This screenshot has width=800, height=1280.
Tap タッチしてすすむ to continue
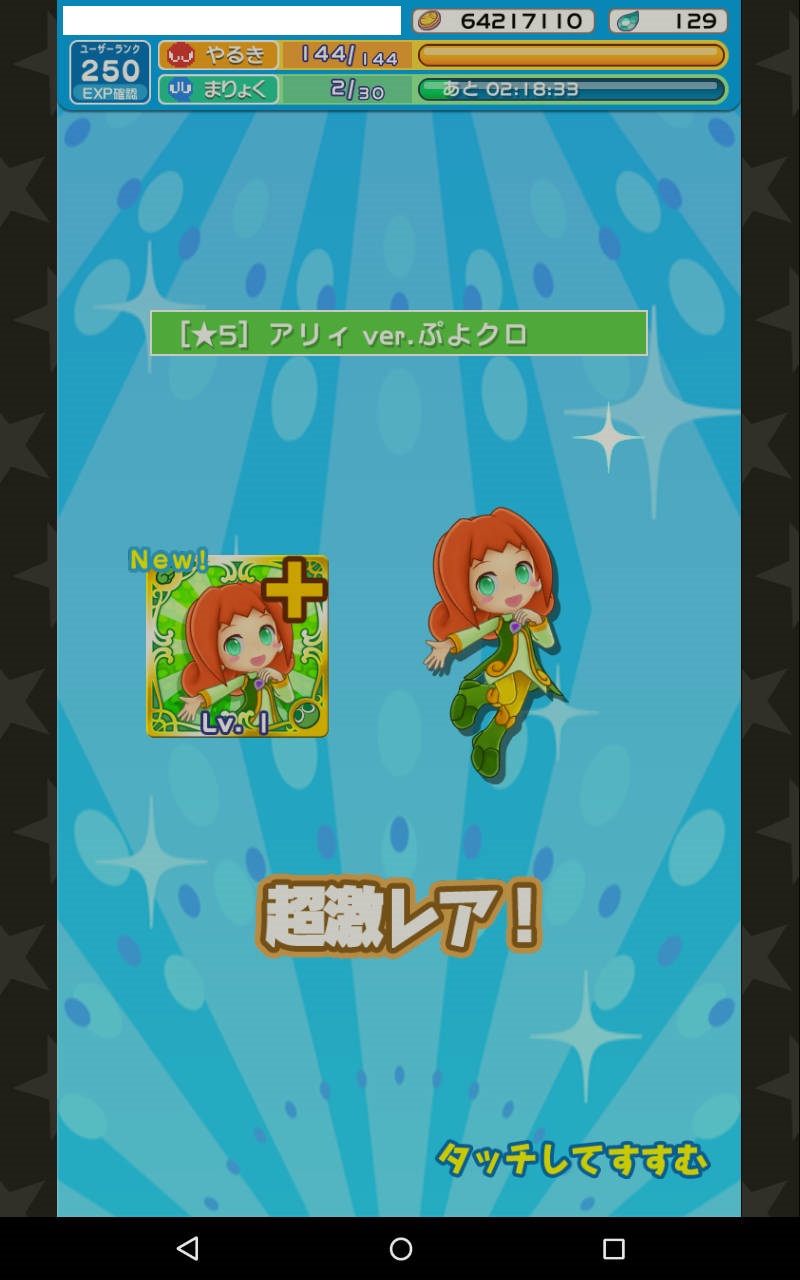pyautogui.click(x=572, y=1160)
